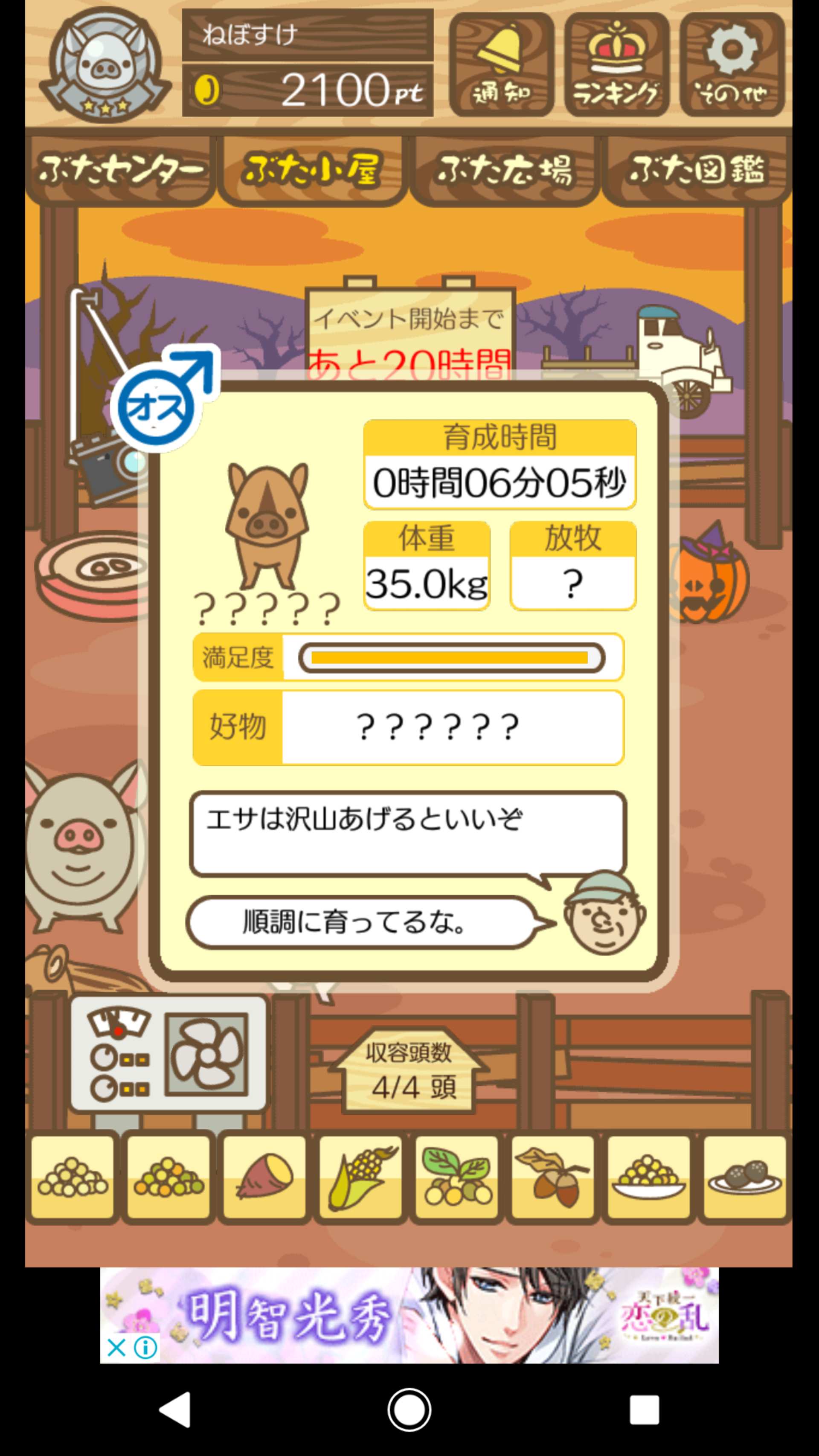819x1456 pixels.
Task: Open the ventilation fan control panel
Action: (168, 1055)
